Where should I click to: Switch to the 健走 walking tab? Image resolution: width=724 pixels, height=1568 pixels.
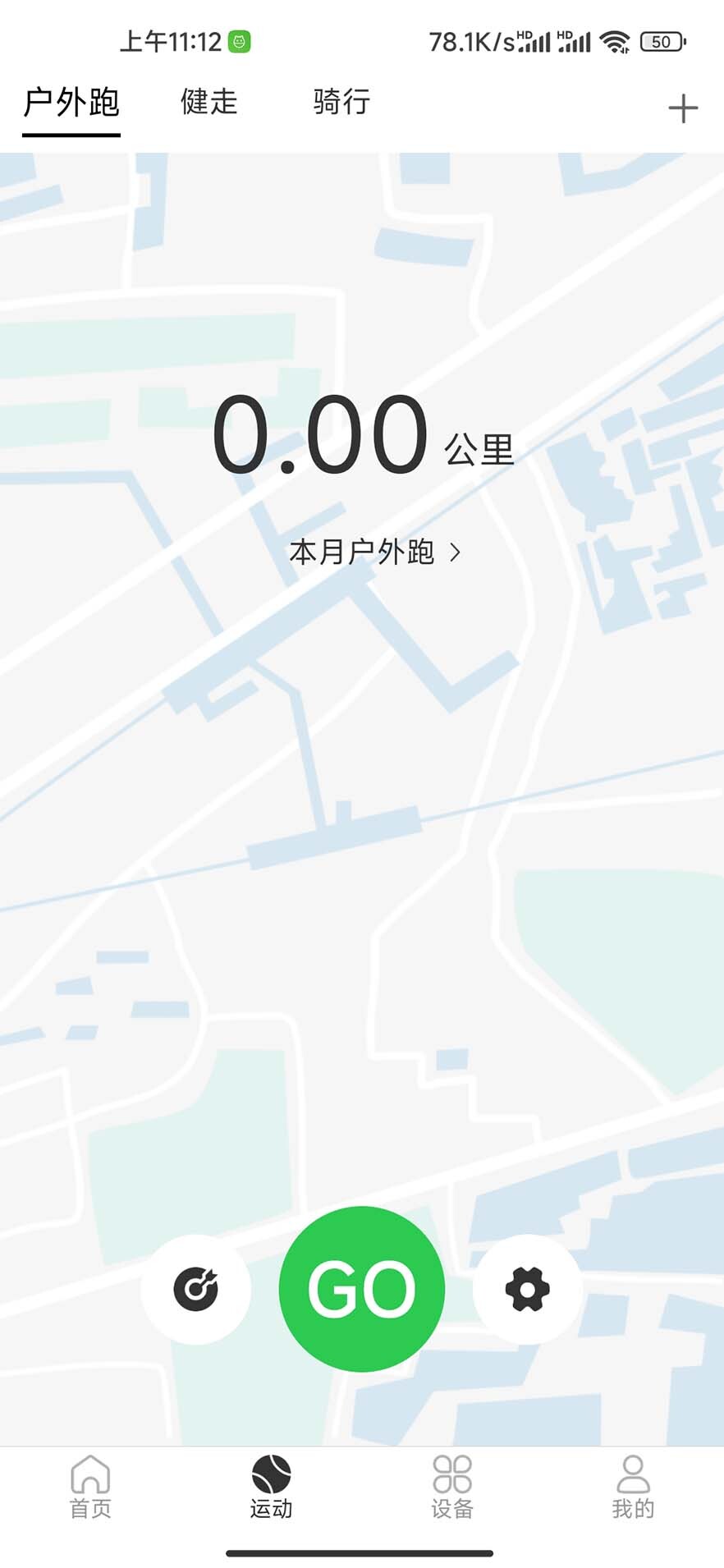point(208,102)
